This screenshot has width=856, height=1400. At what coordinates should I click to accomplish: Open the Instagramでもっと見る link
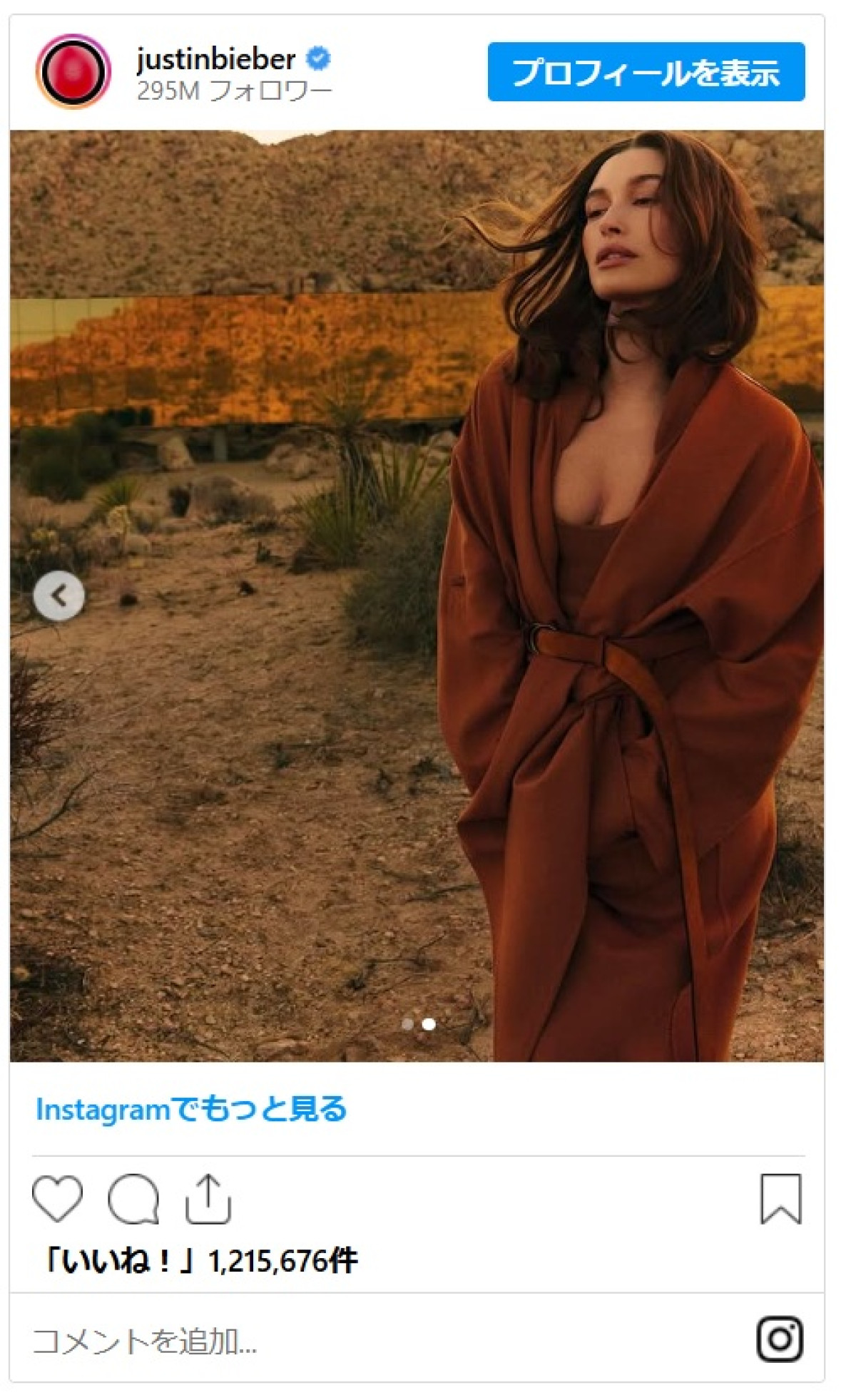pyautogui.click(x=191, y=1109)
